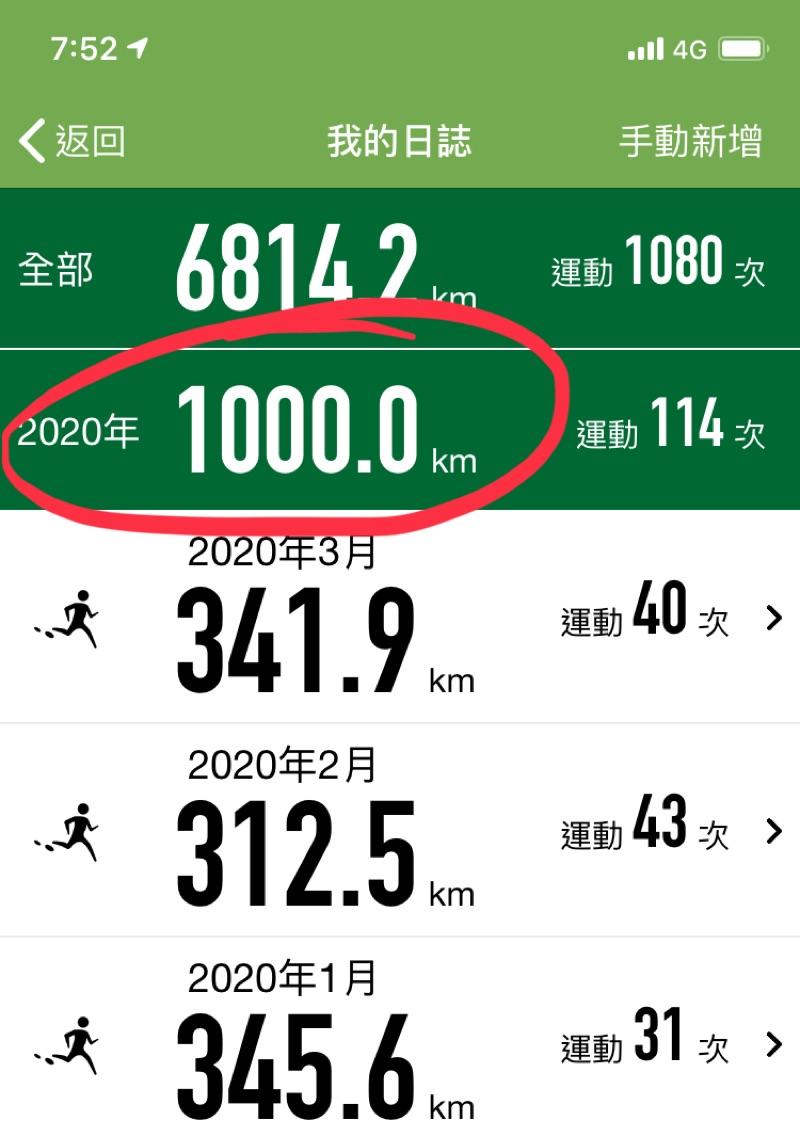This screenshot has height=1143, width=800.
Task: Tap 手動新增 to add an entry manually
Action: pyautogui.click(x=690, y=141)
